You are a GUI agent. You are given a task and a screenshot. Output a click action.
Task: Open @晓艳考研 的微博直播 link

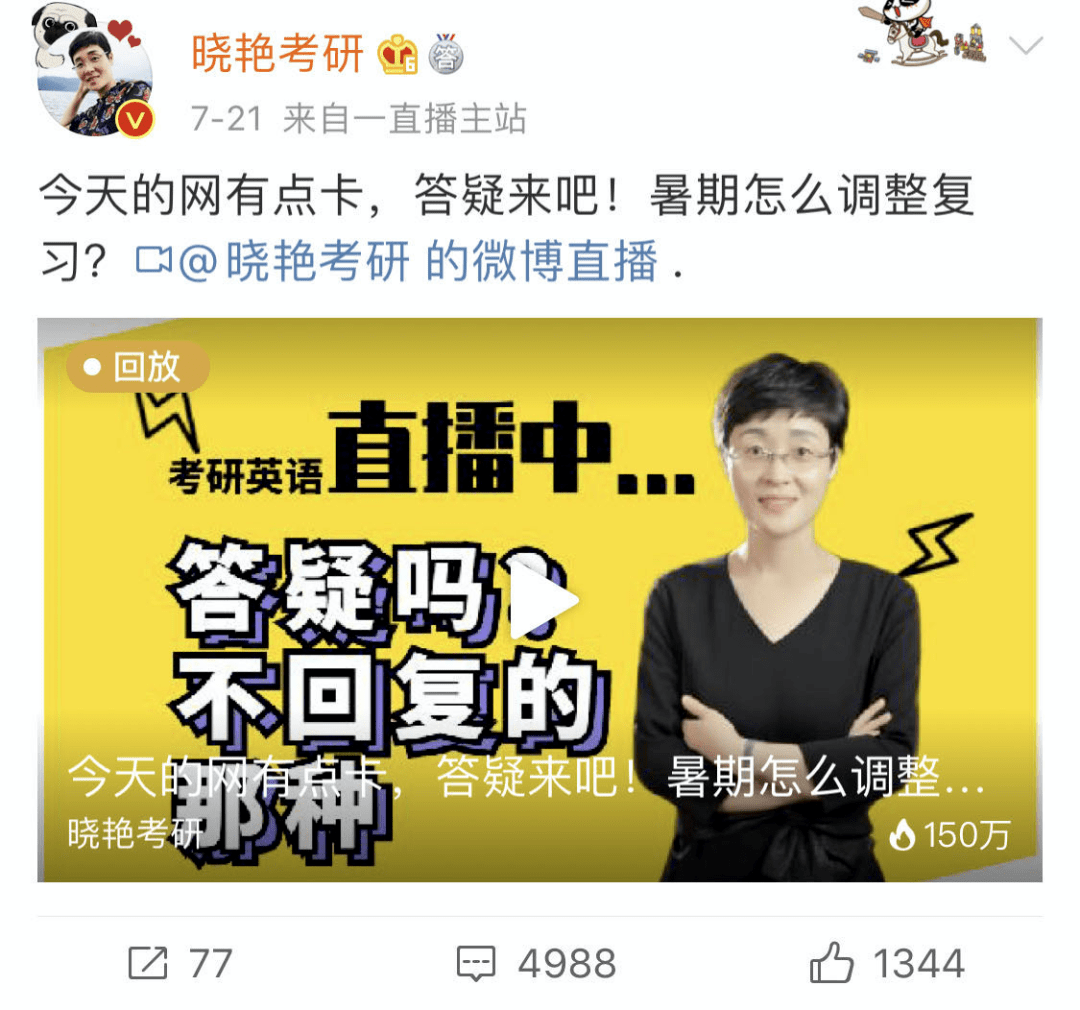point(398,262)
